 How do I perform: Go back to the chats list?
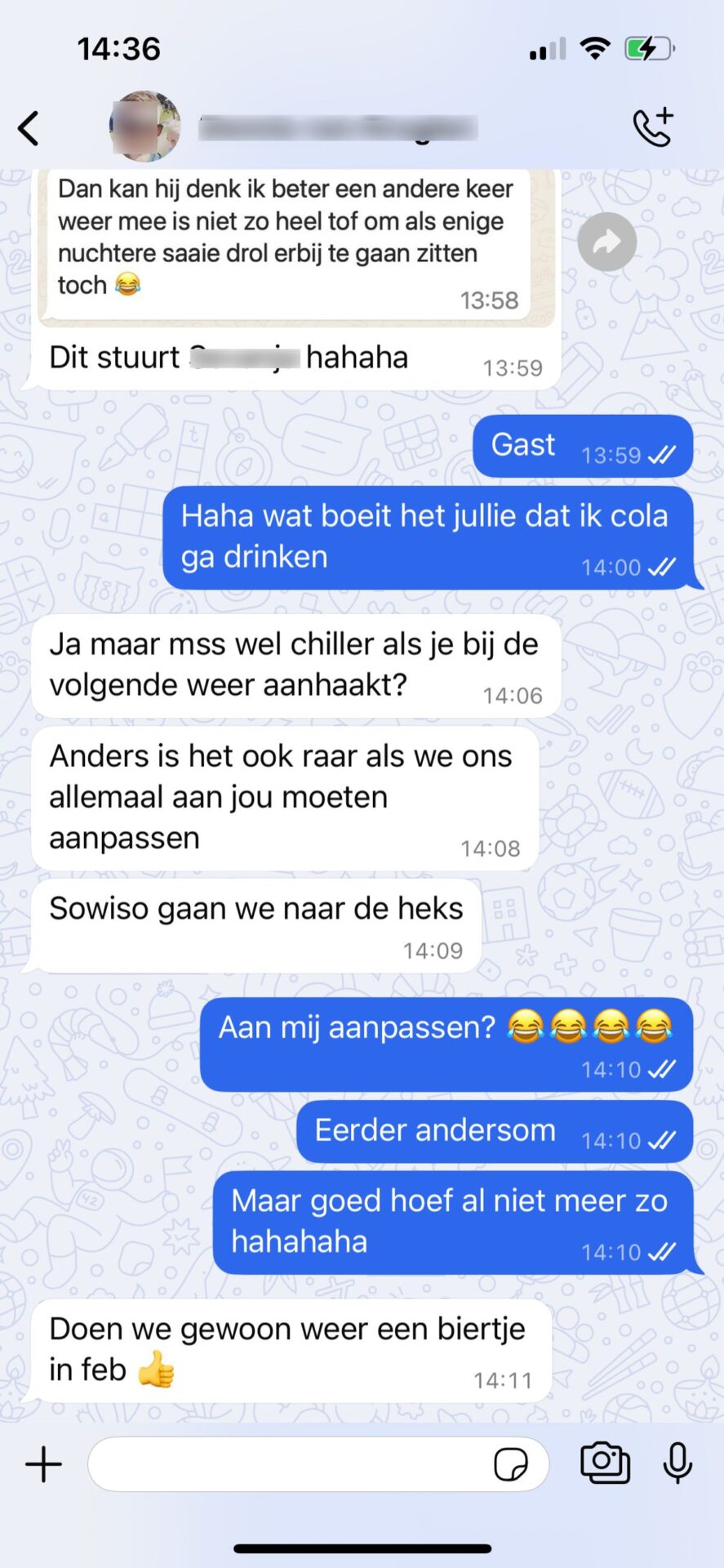pos(29,128)
